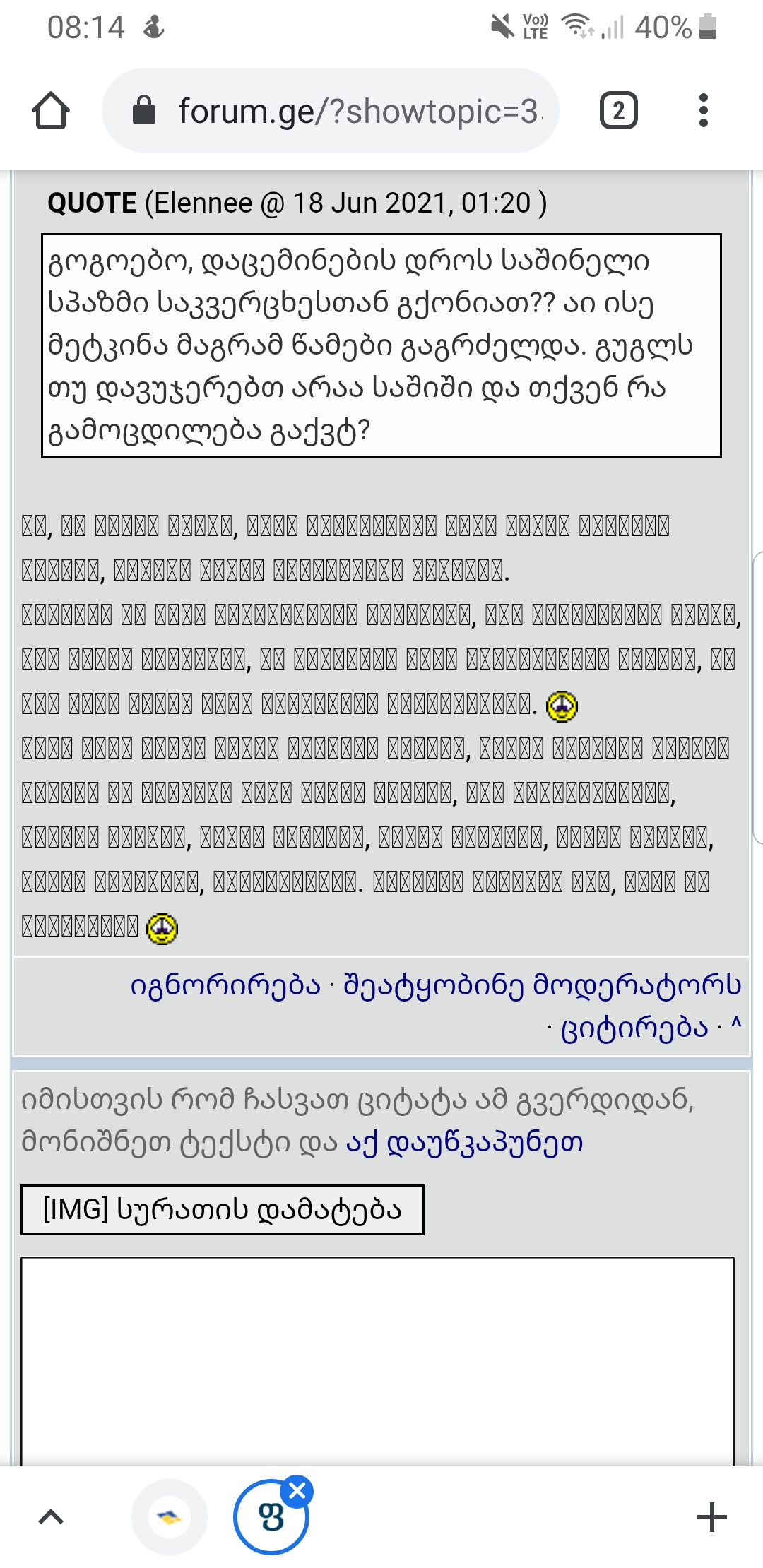This screenshot has height=1568, width=763.
Task: Tap the forum.ge address bar
Action: [331, 111]
